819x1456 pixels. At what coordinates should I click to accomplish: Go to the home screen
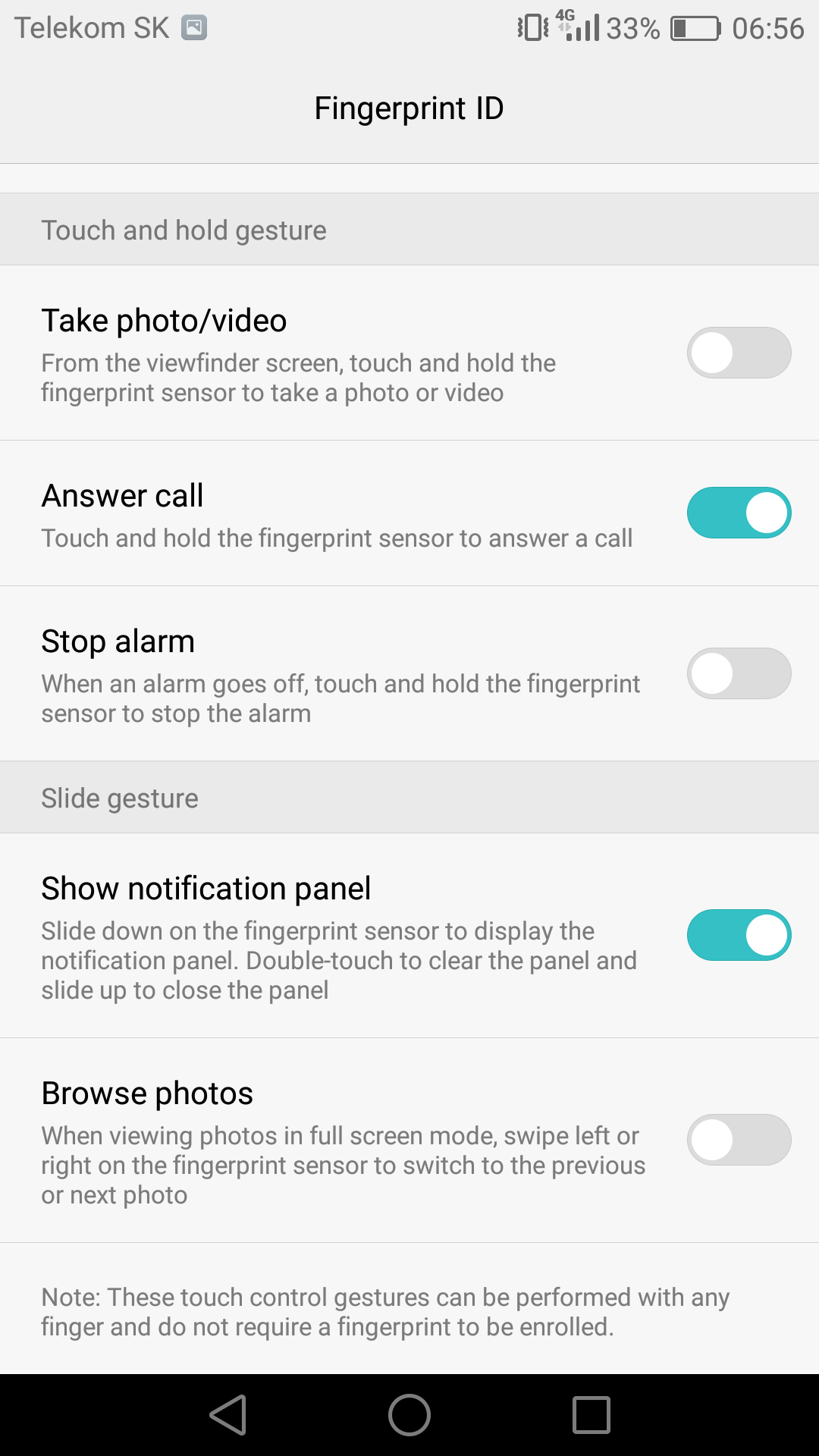click(409, 1415)
